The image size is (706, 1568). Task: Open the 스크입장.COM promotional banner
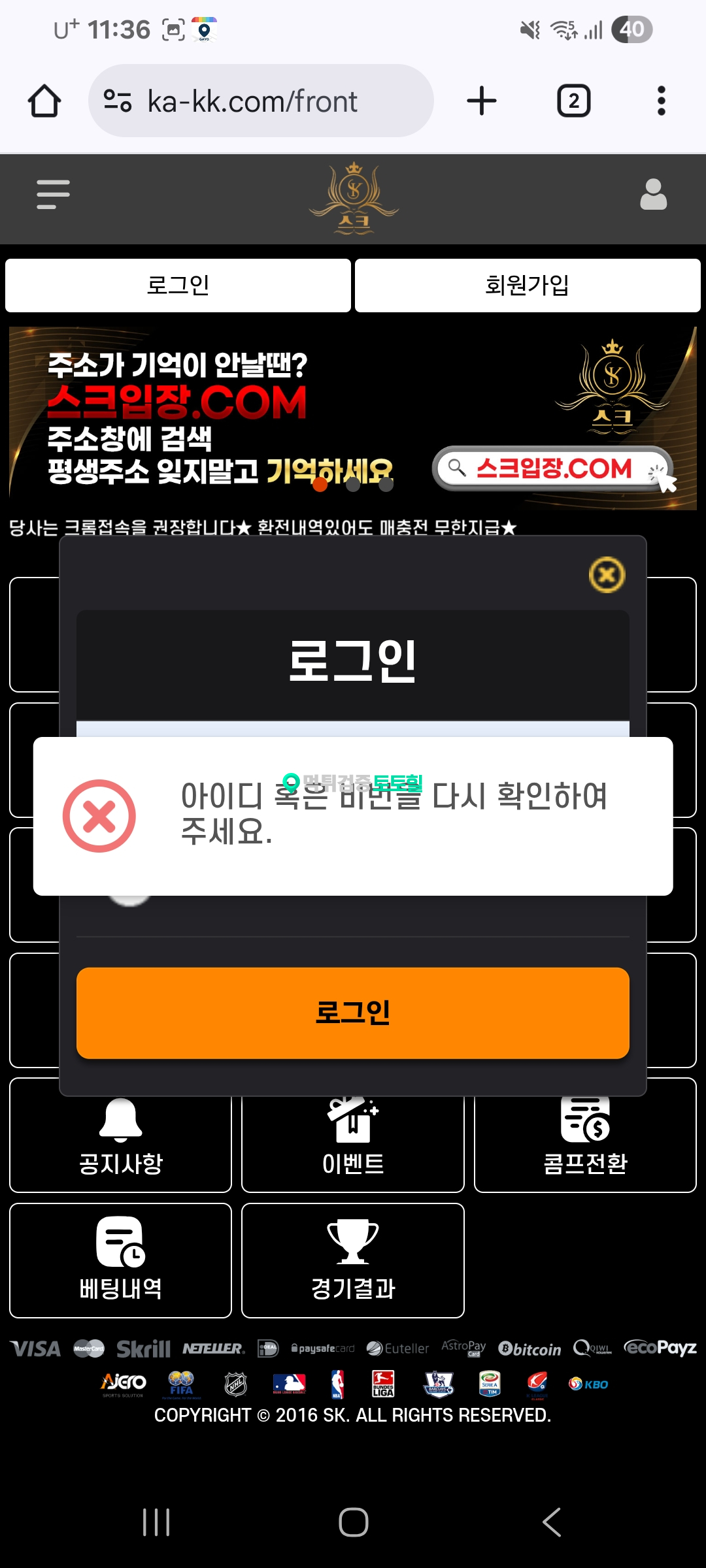click(x=352, y=418)
